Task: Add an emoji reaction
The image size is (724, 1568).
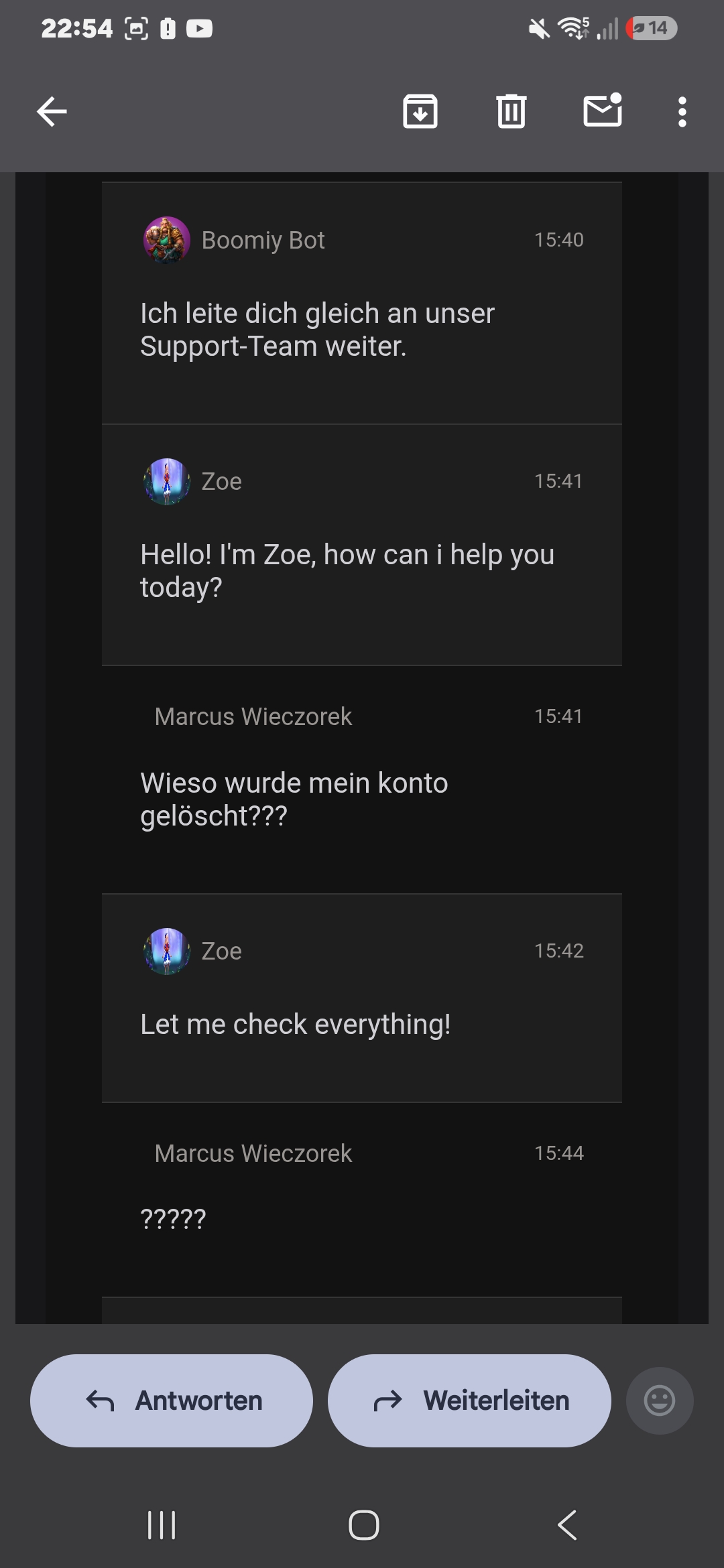Action: pyautogui.click(x=660, y=1400)
